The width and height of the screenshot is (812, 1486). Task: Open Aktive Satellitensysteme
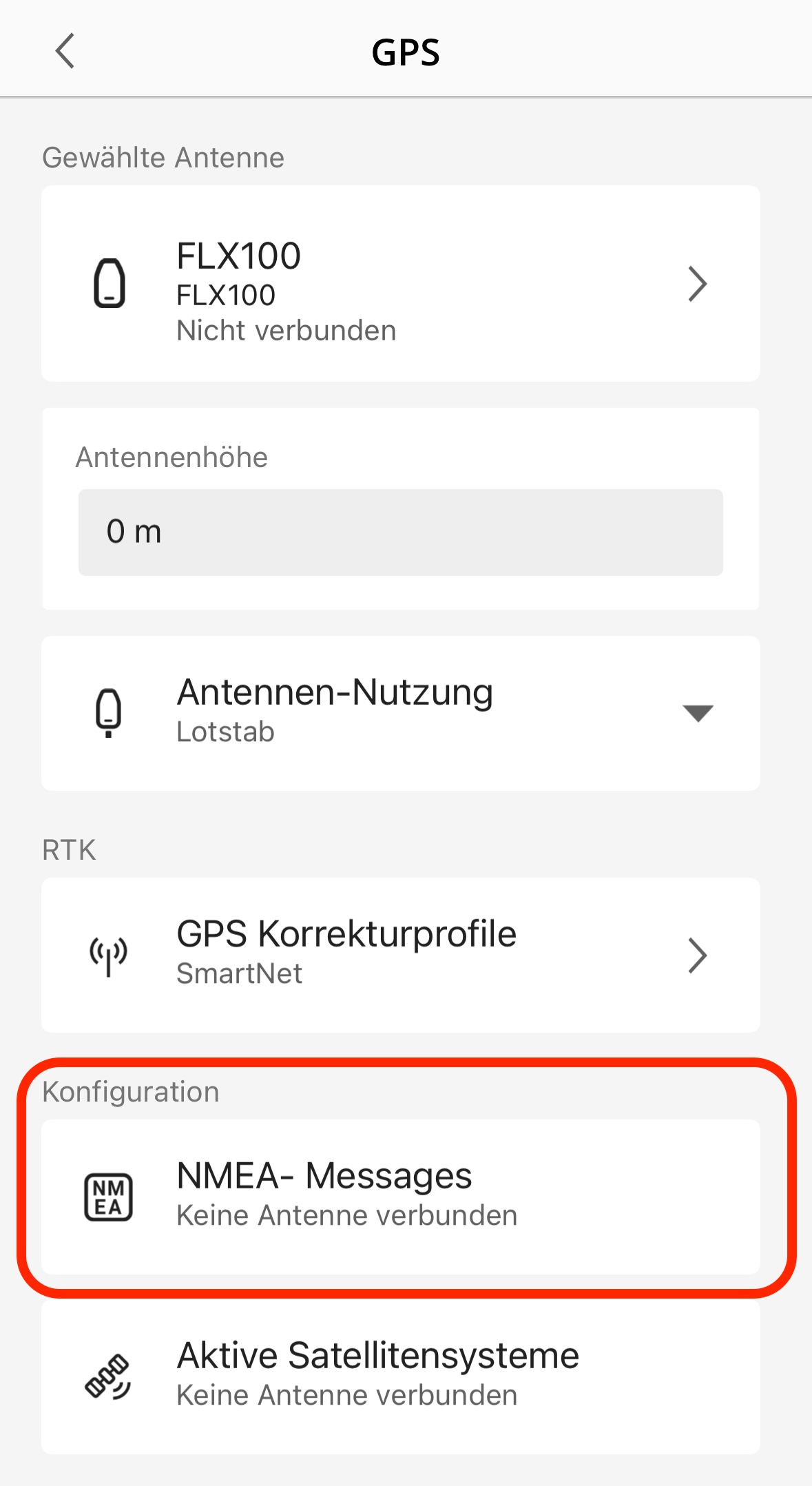click(400, 1376)
